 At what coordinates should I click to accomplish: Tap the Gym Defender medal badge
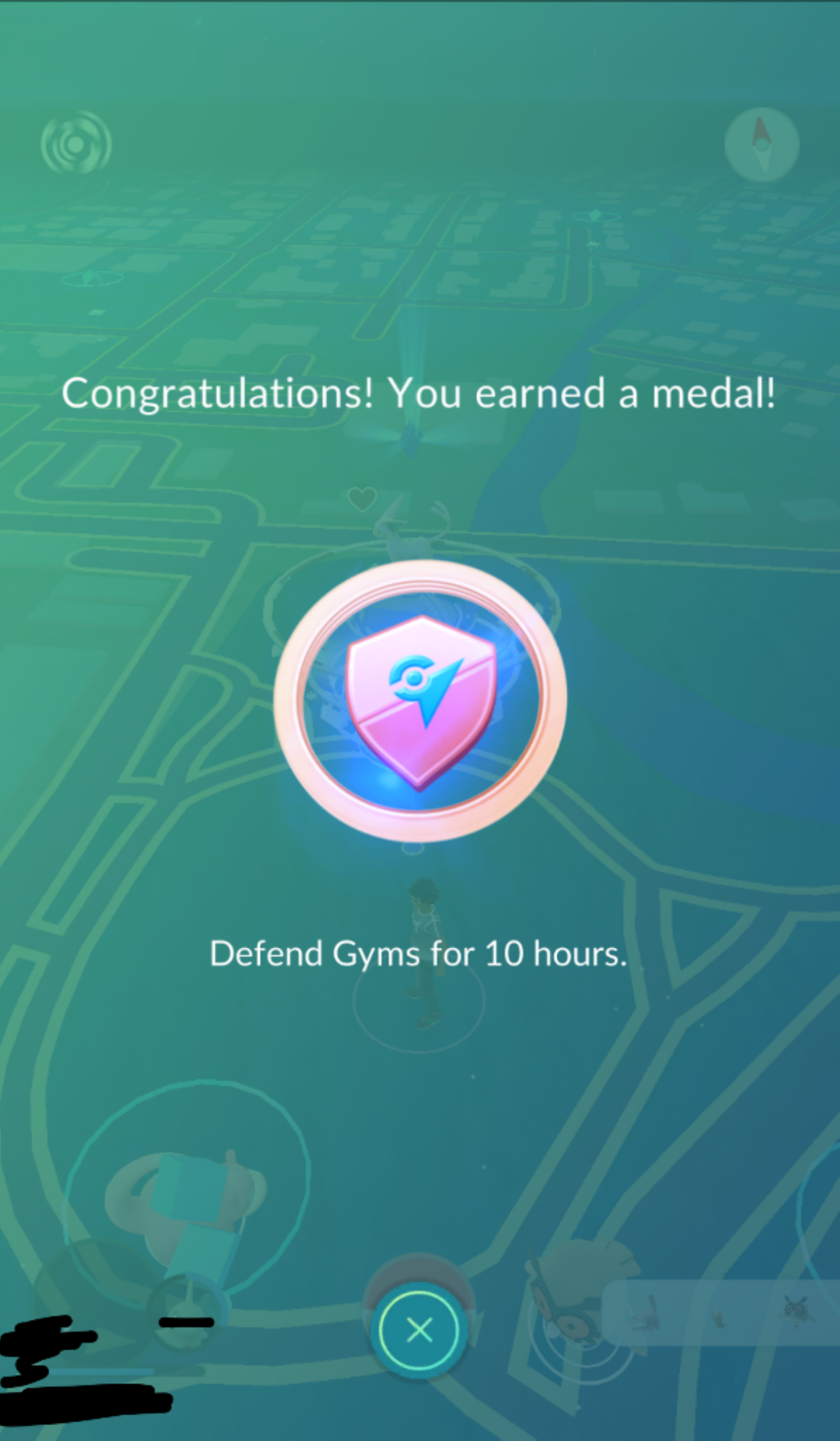click(x=420, y=701)
